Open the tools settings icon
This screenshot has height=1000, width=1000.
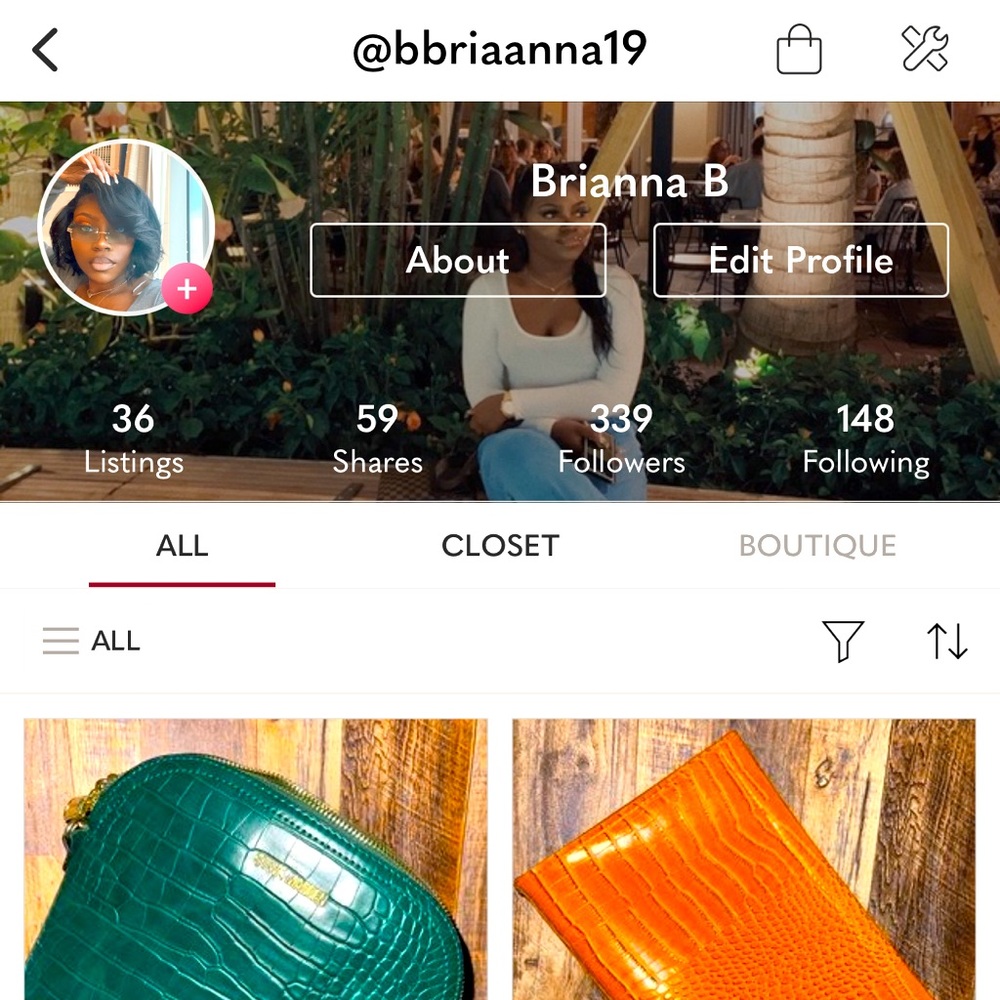(924, 49)
